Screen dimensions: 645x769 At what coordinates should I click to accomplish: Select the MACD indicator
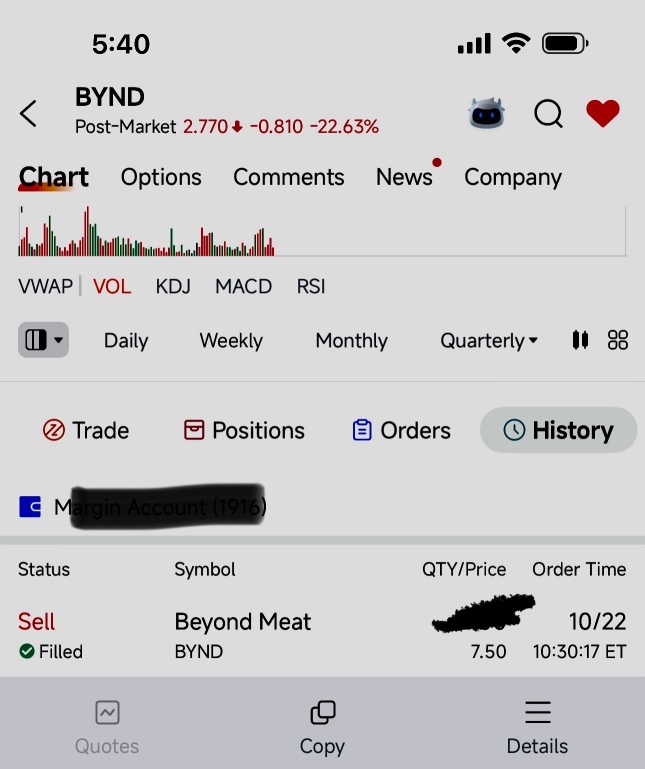tap(243, 286)
